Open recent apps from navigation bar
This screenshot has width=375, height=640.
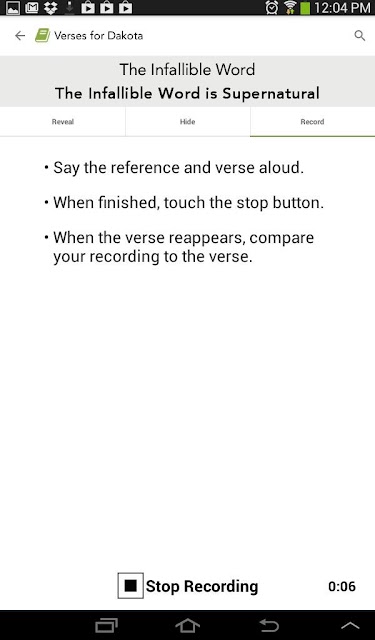point(106,625)
